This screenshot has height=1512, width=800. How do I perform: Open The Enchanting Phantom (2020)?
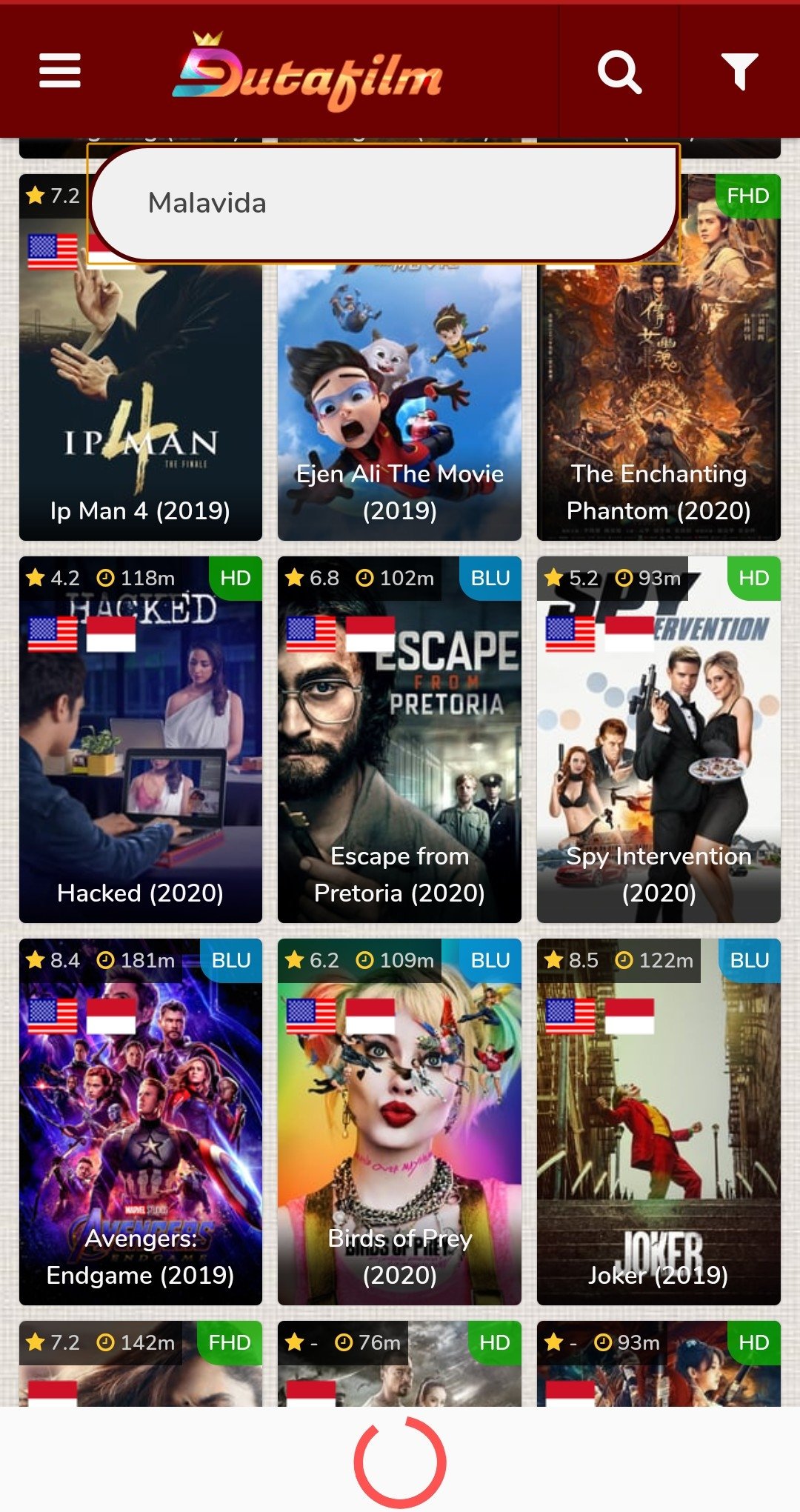[x=659, y=400]
